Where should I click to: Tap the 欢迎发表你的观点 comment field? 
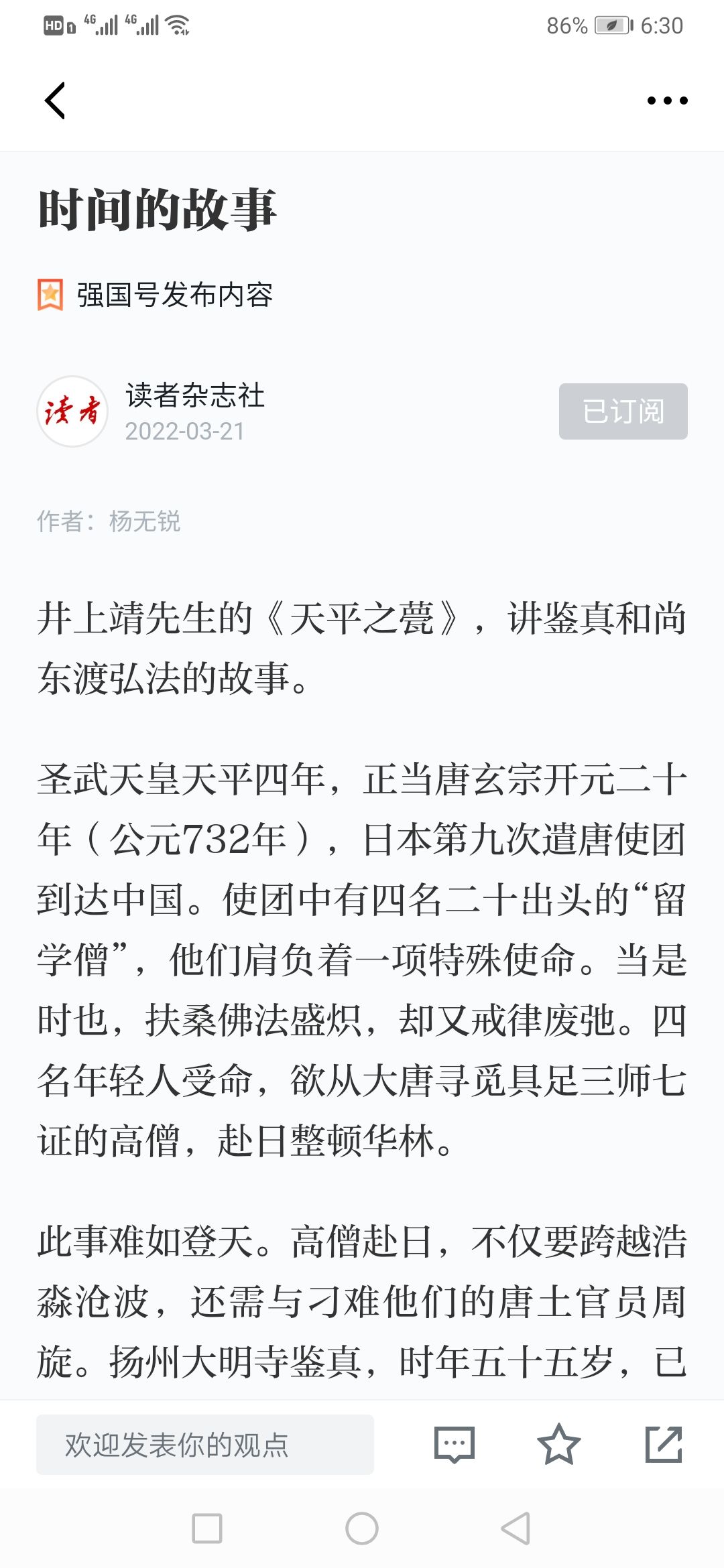pyautogui.click(x=205, y=1445)
